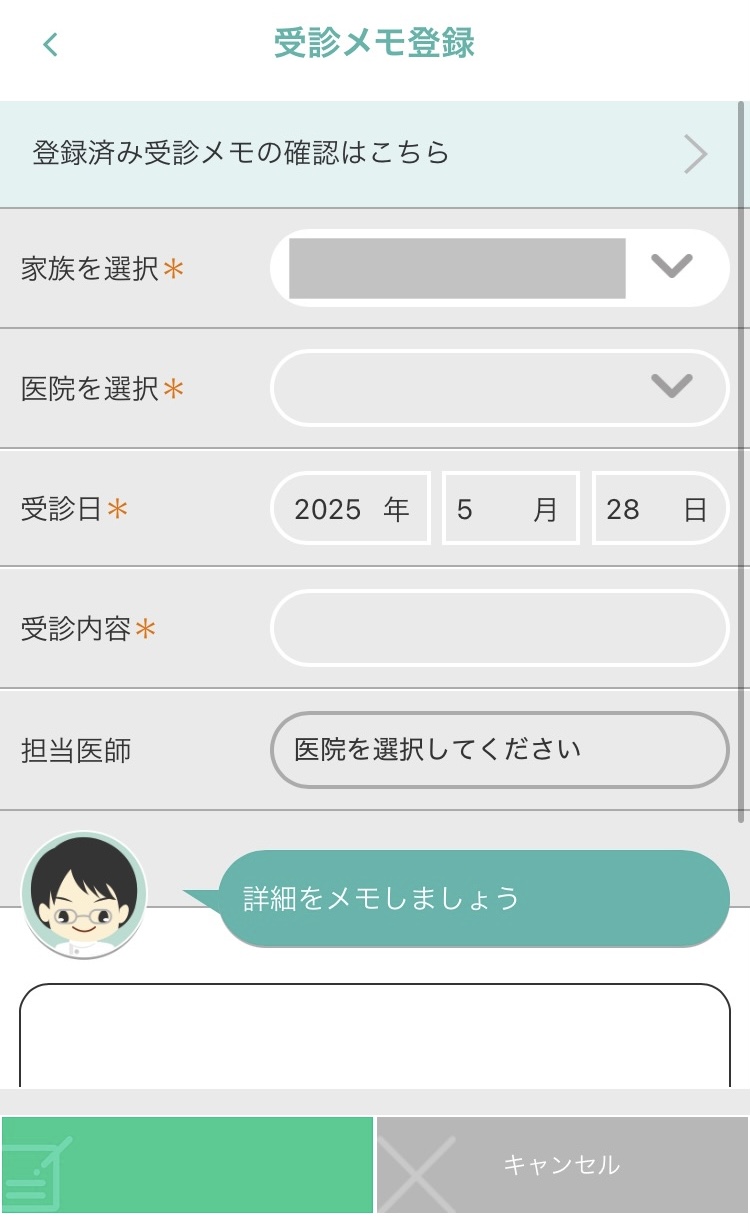Screen dimensions: 750x1232
Task: Tap the 担当医師 field
Action: [500, 749]
